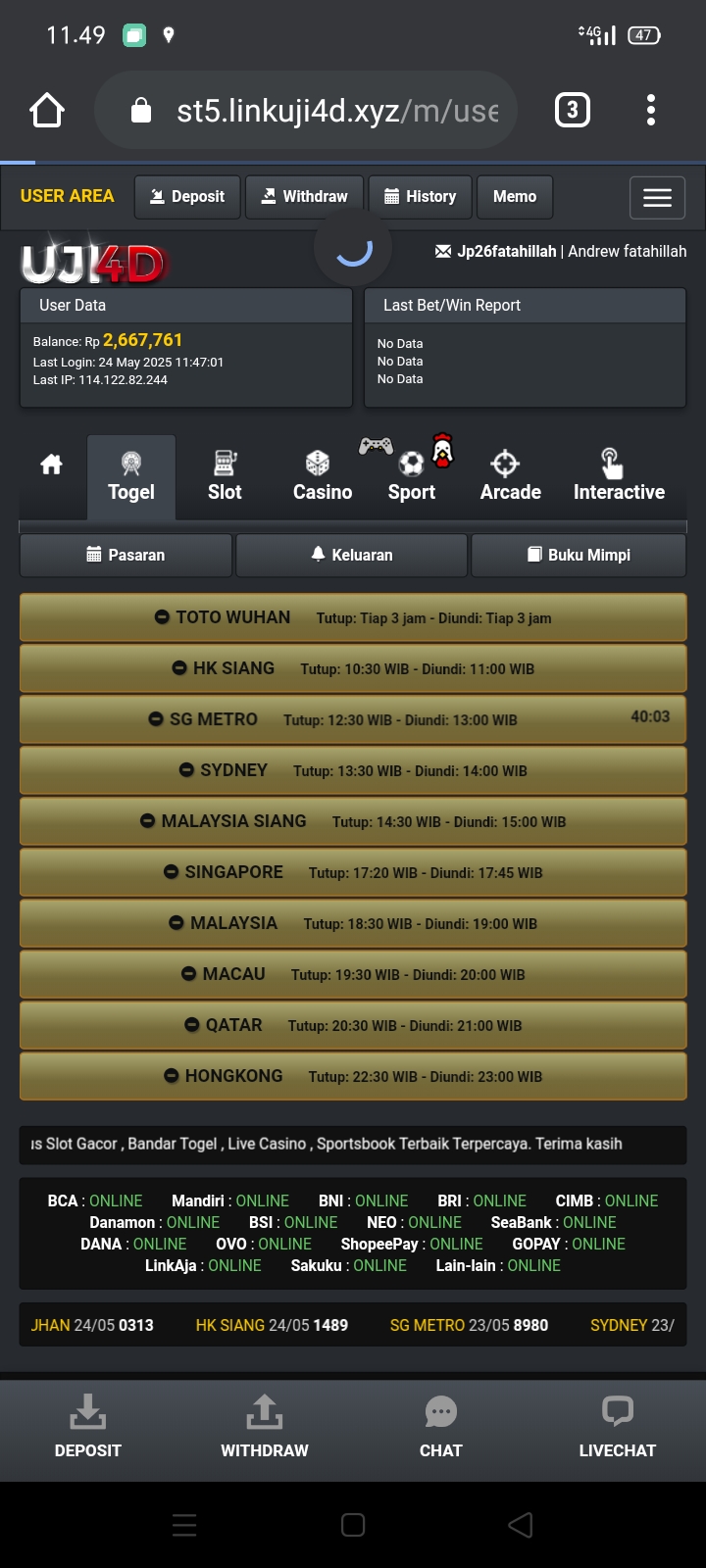Open the browser tab switcher

pos(573,111)
